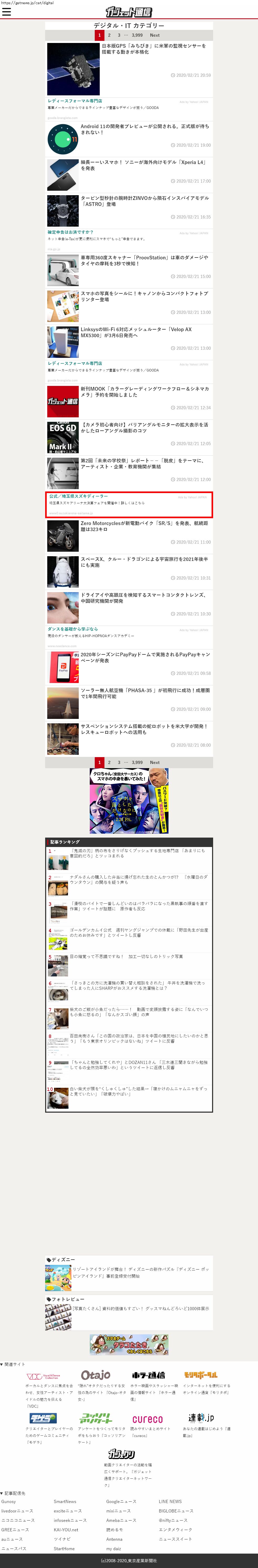
Task: Open the PHASA-35 solar aircraft article
Action: pyautogui.click(x=145, y=693)
